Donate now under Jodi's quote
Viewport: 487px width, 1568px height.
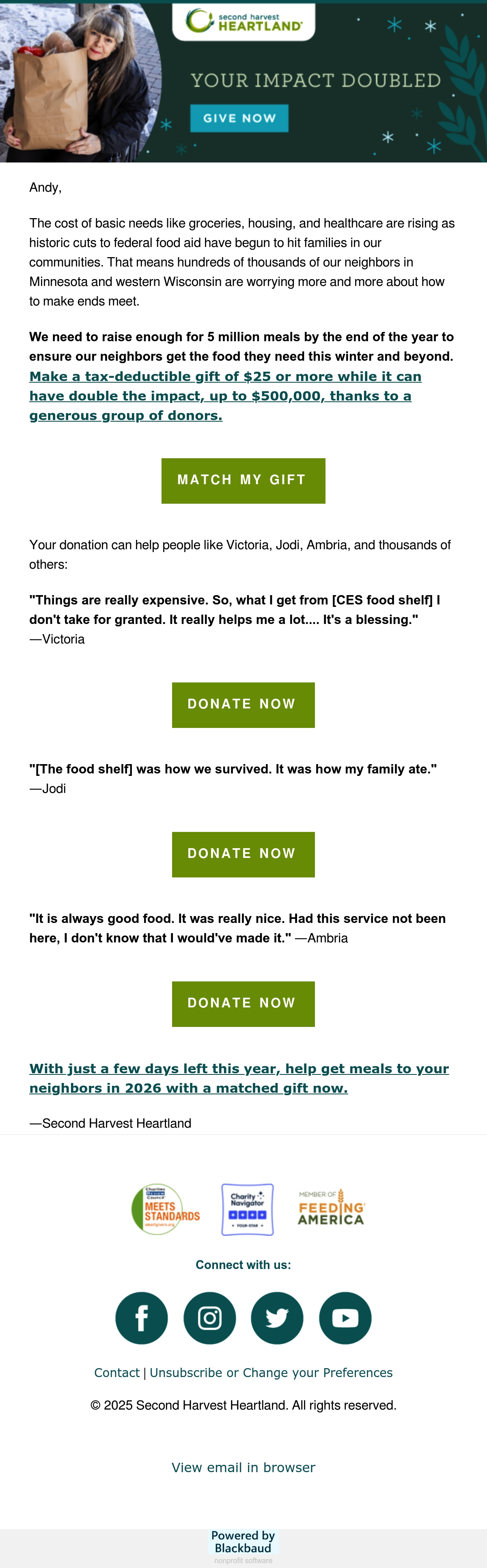tap(243, 854)
